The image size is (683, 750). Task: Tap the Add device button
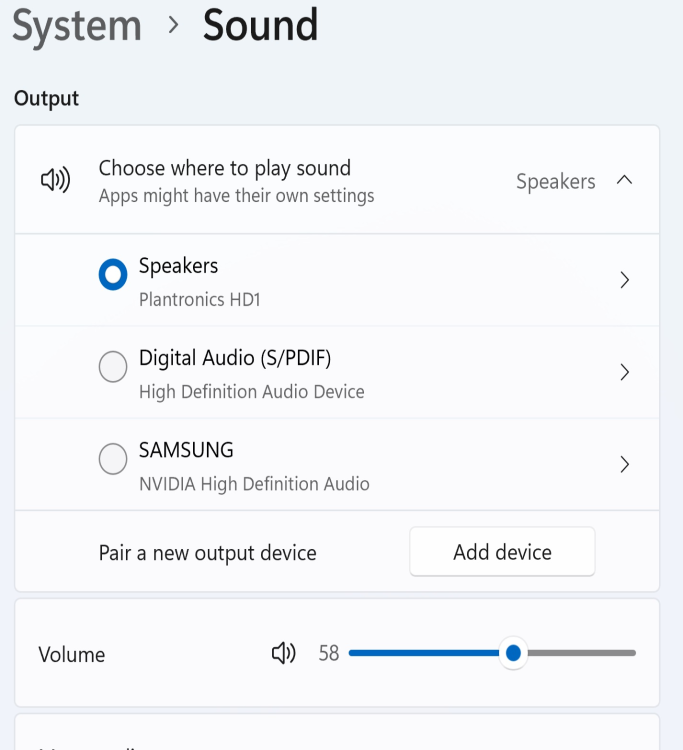click(502, 552)
